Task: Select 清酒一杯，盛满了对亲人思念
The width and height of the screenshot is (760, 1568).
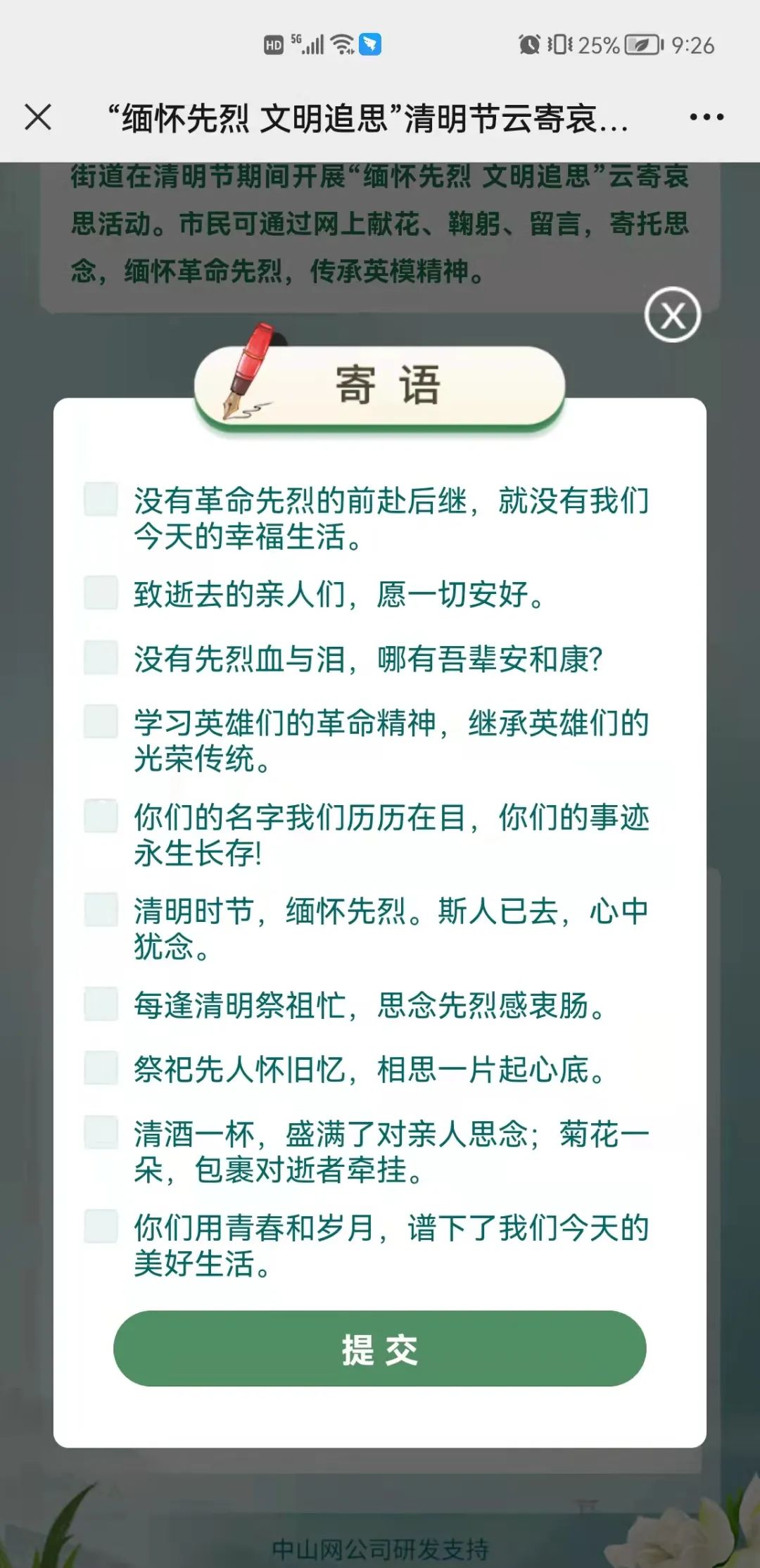Action: (x=101, y=1132)
